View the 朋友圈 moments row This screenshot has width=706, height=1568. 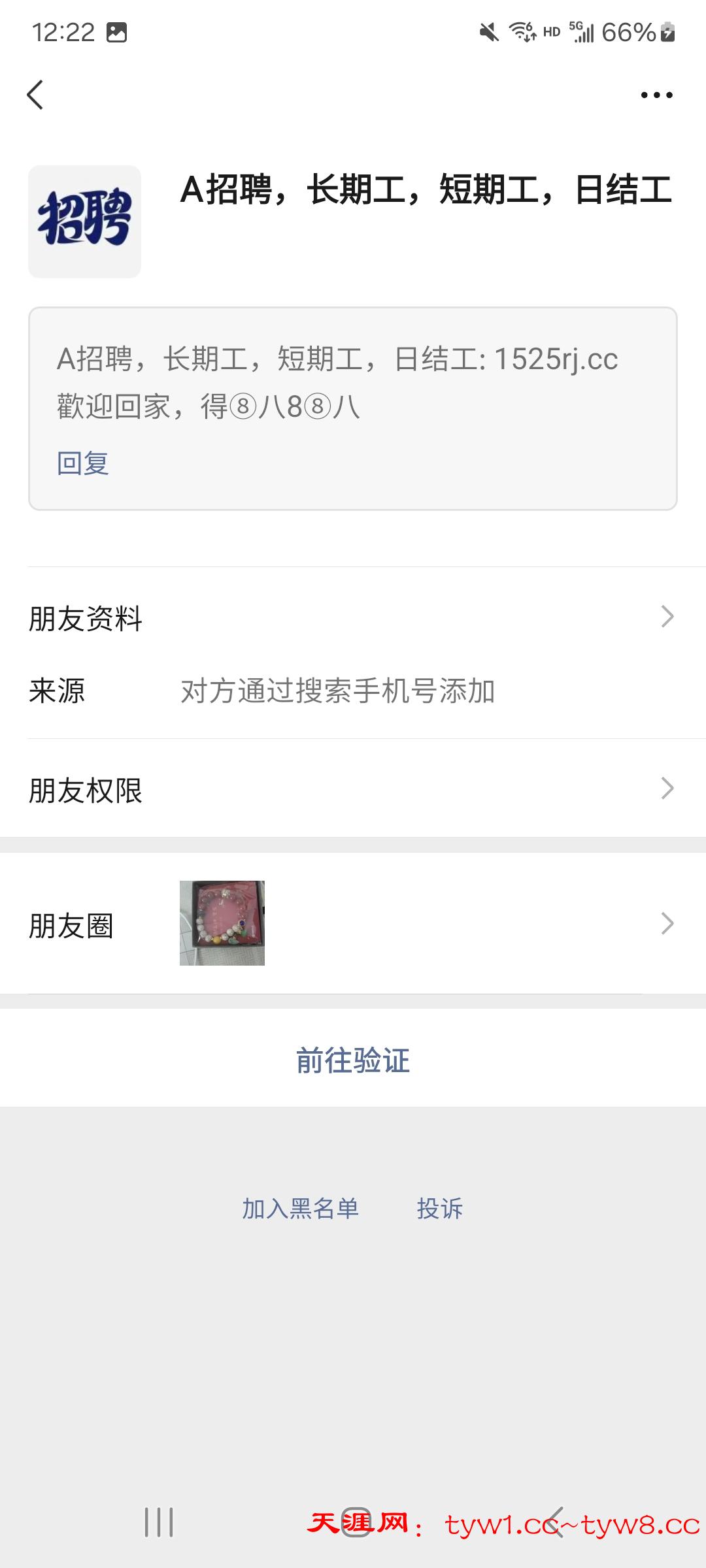353,924
